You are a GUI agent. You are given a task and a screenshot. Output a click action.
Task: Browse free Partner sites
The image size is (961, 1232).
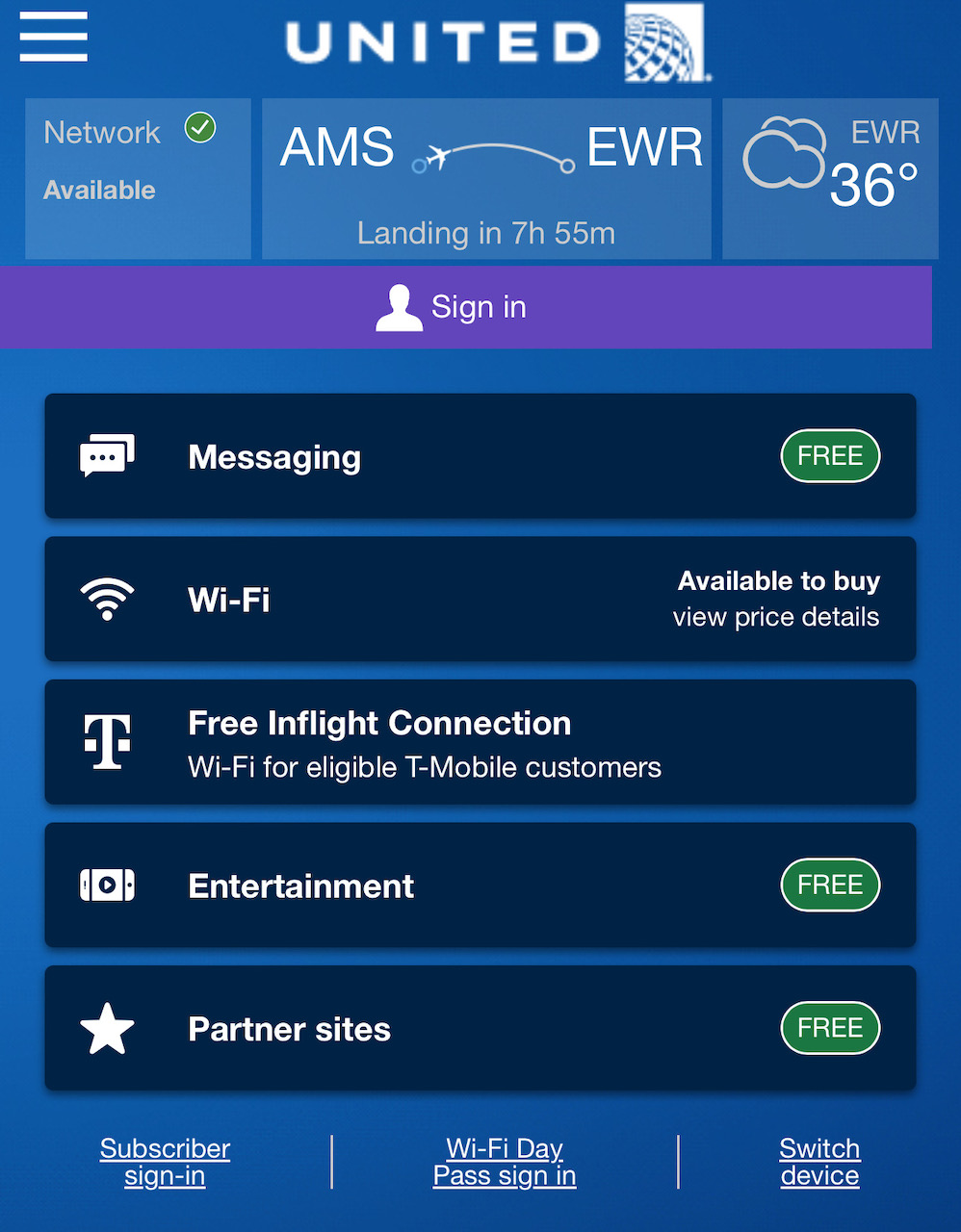point(480,1028)
